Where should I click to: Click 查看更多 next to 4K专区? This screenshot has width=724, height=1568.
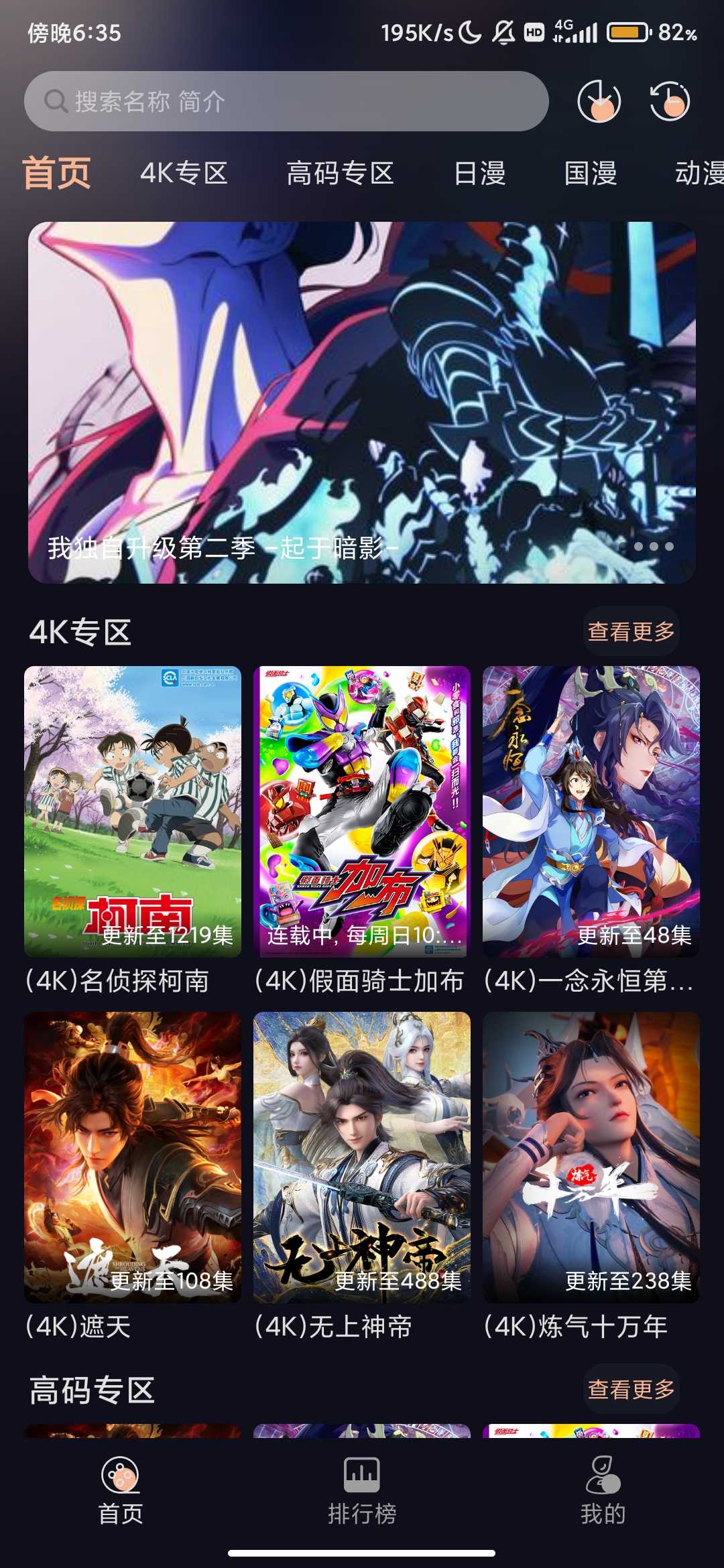pos(629,631)
